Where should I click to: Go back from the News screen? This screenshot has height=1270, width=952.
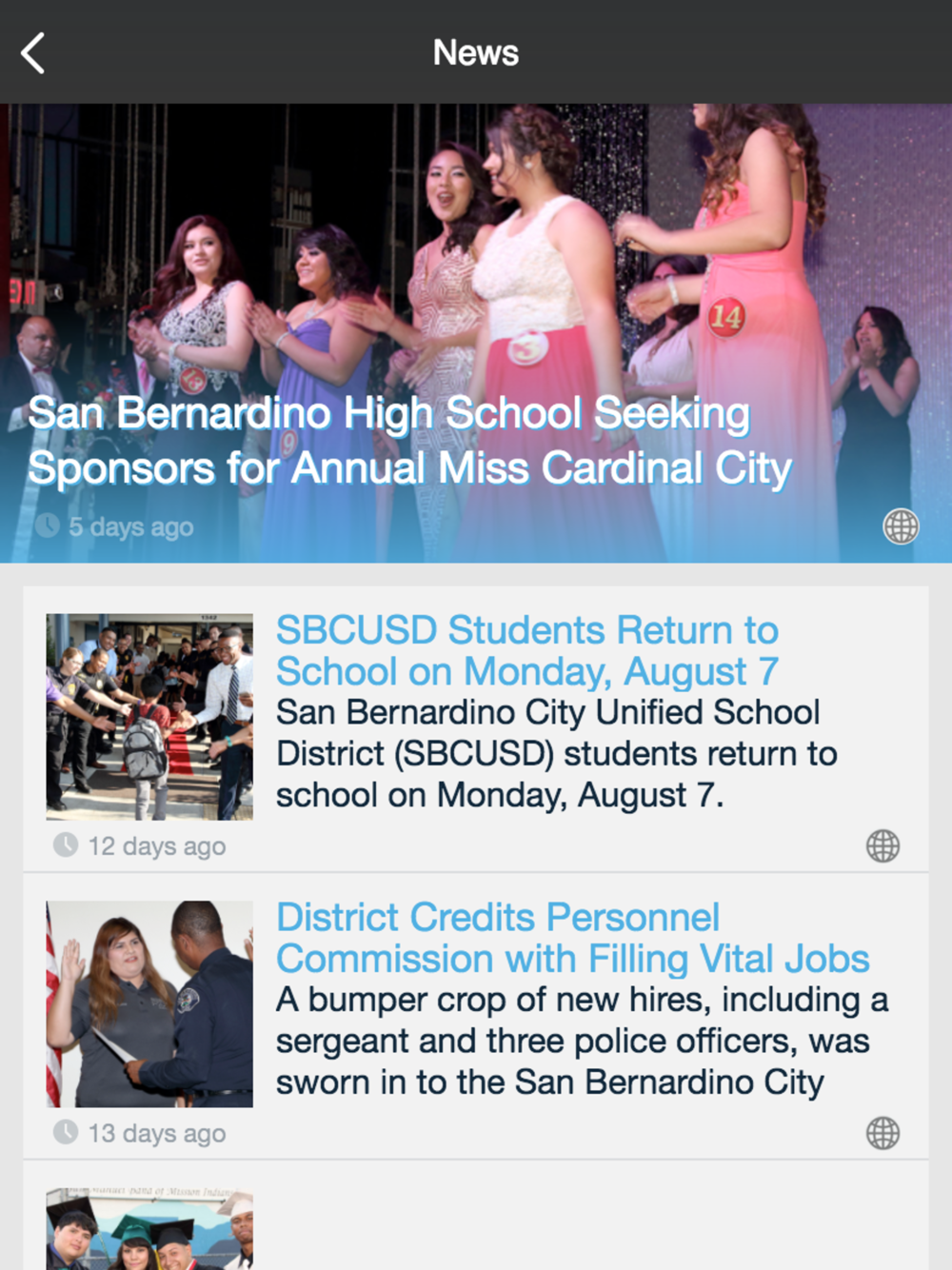33,53
